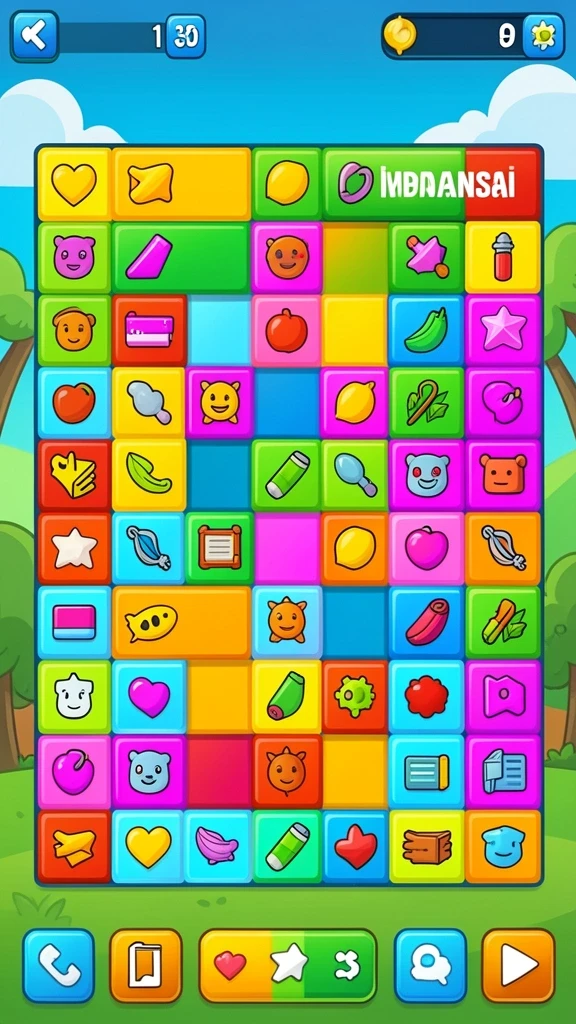Open the green star button beside coin counter

pyautogui.click(x=543, y=36)
